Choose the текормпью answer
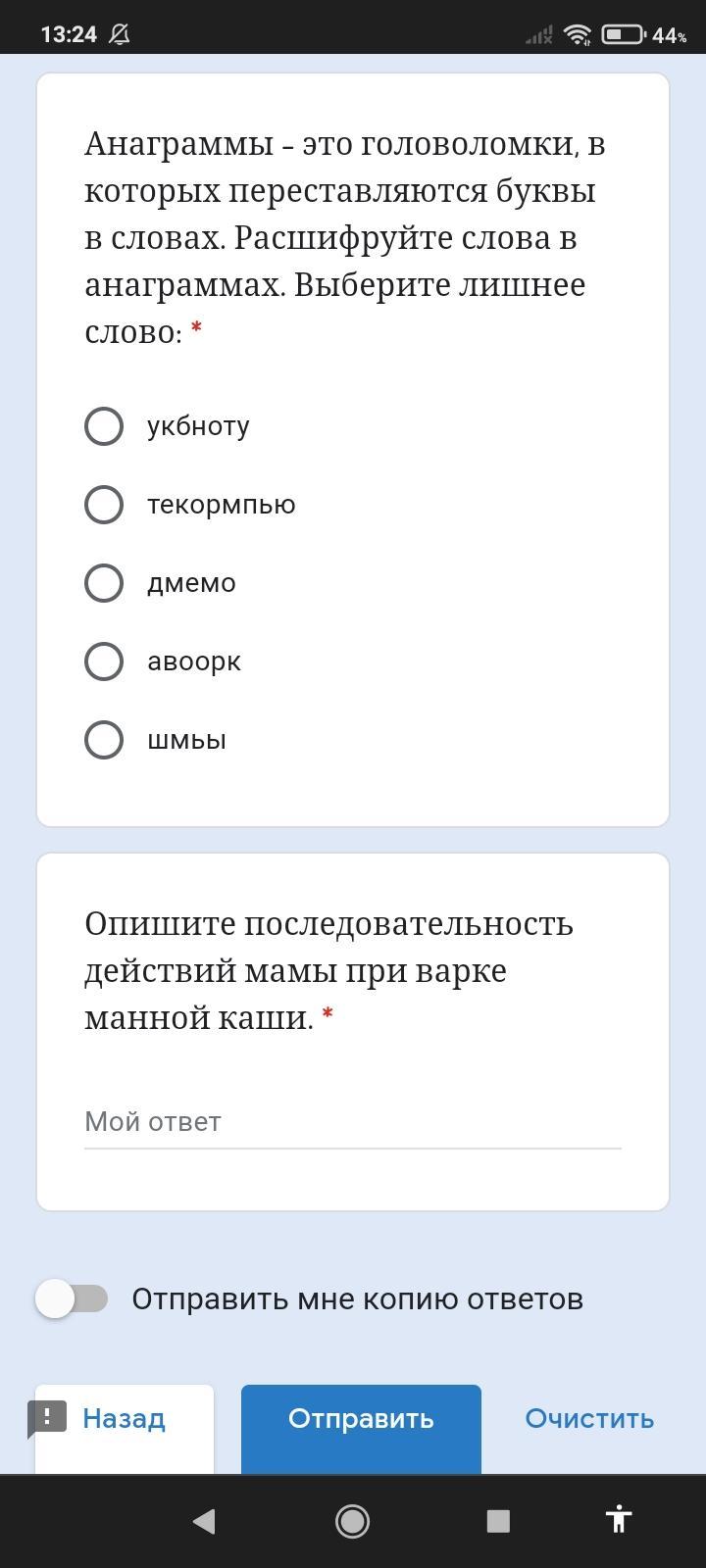 pyautogui.click(x=104, y=505)
